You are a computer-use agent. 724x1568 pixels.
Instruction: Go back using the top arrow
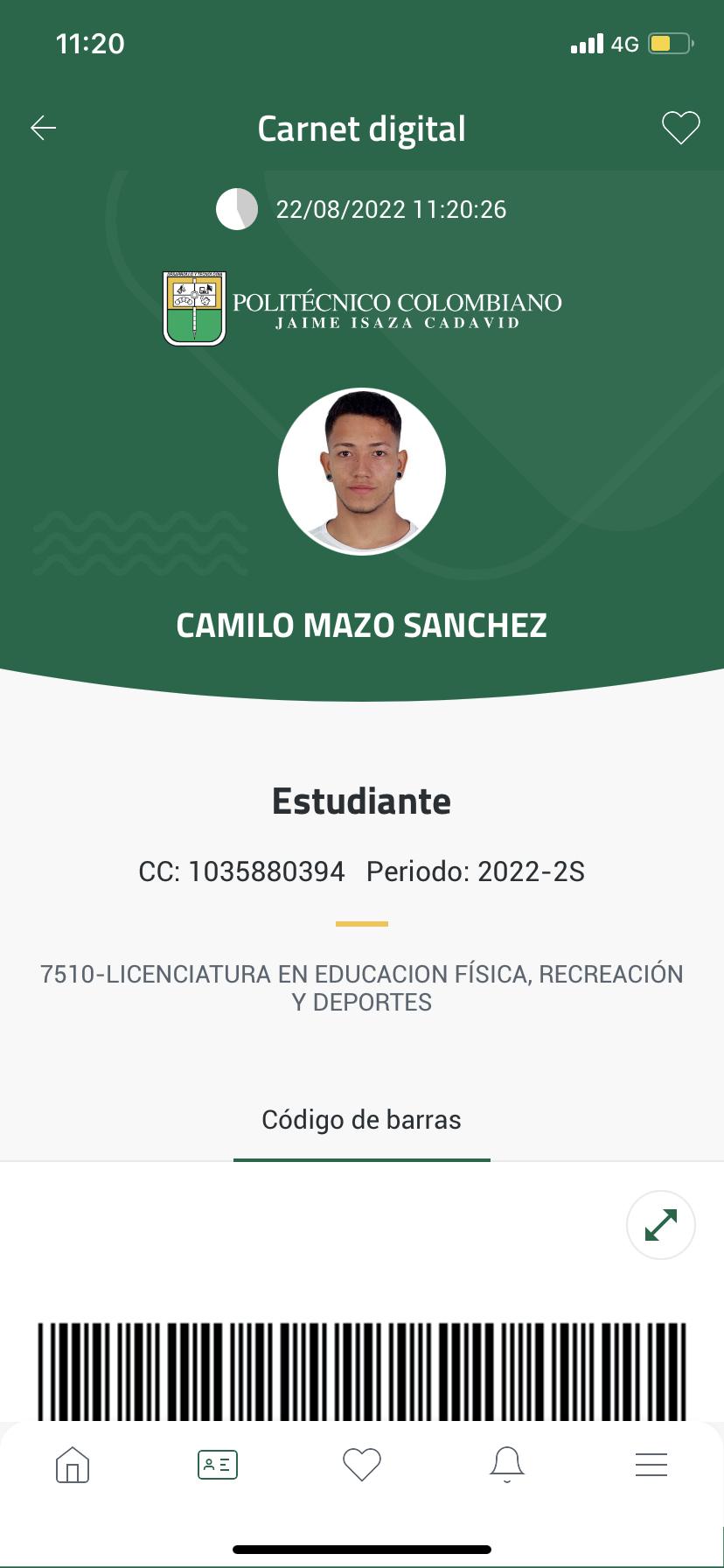coord(44,128)
